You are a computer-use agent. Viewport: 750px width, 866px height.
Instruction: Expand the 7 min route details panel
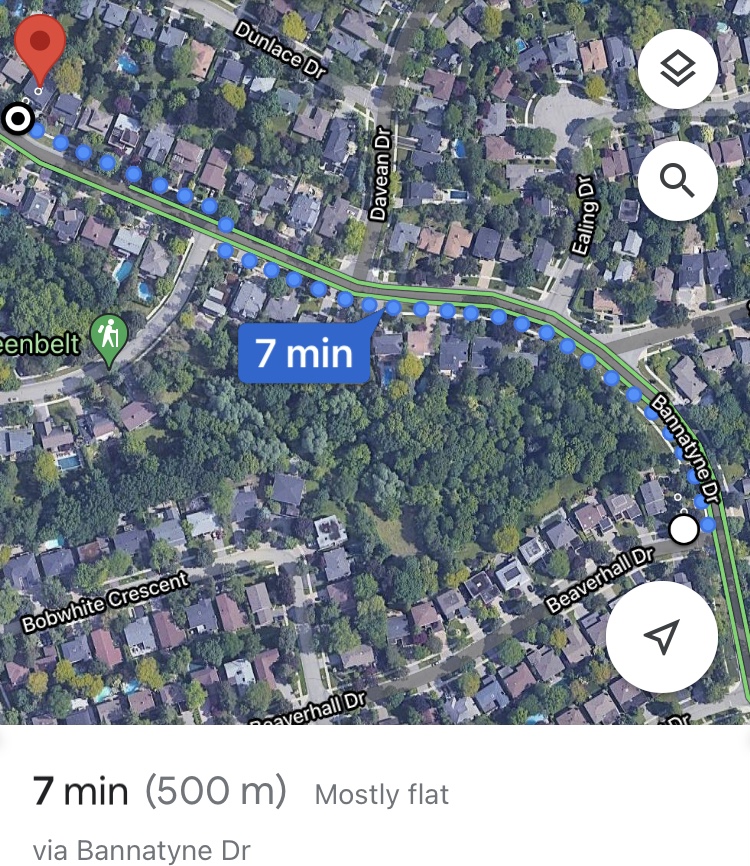(x=240, y=812)
